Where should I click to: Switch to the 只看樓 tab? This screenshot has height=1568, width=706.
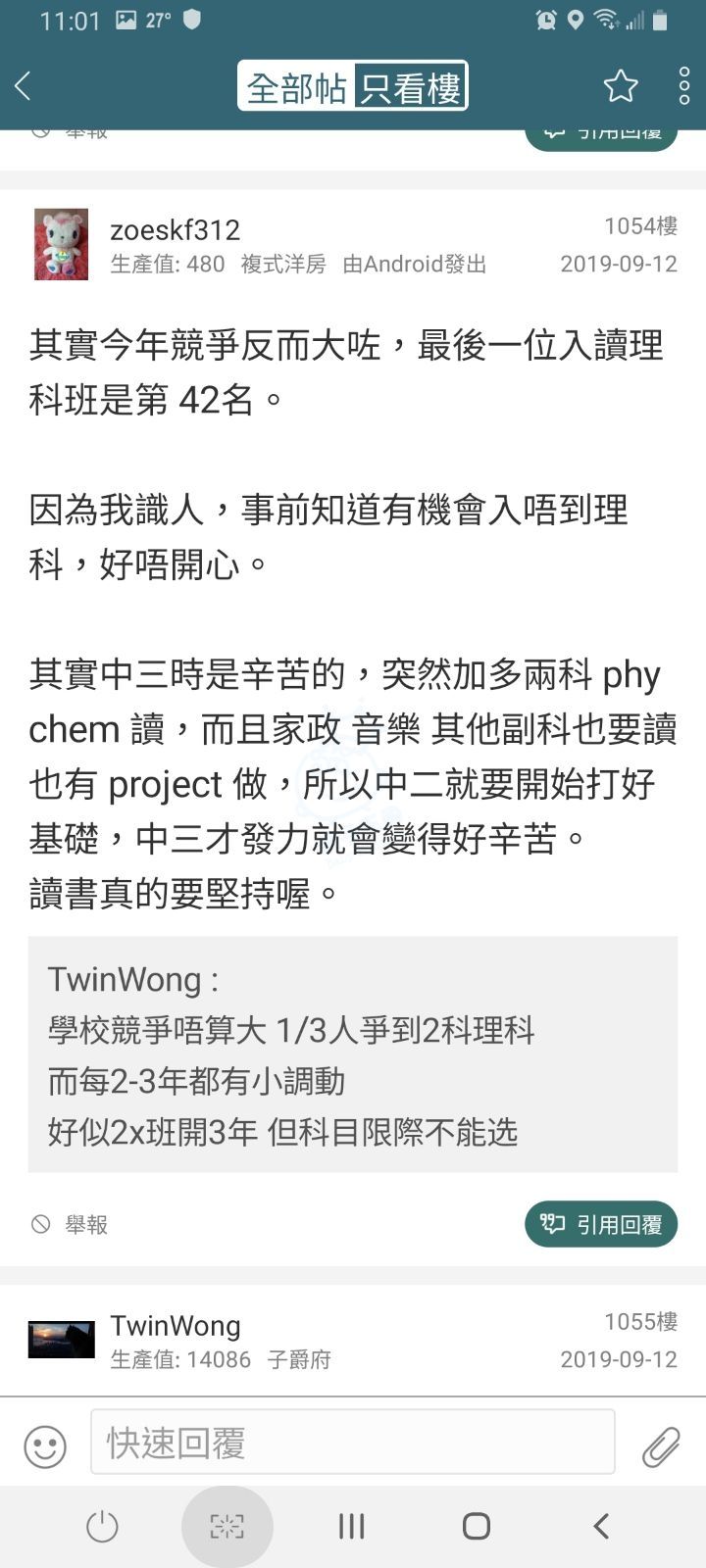pyautogui.click(x=410, y=87)
